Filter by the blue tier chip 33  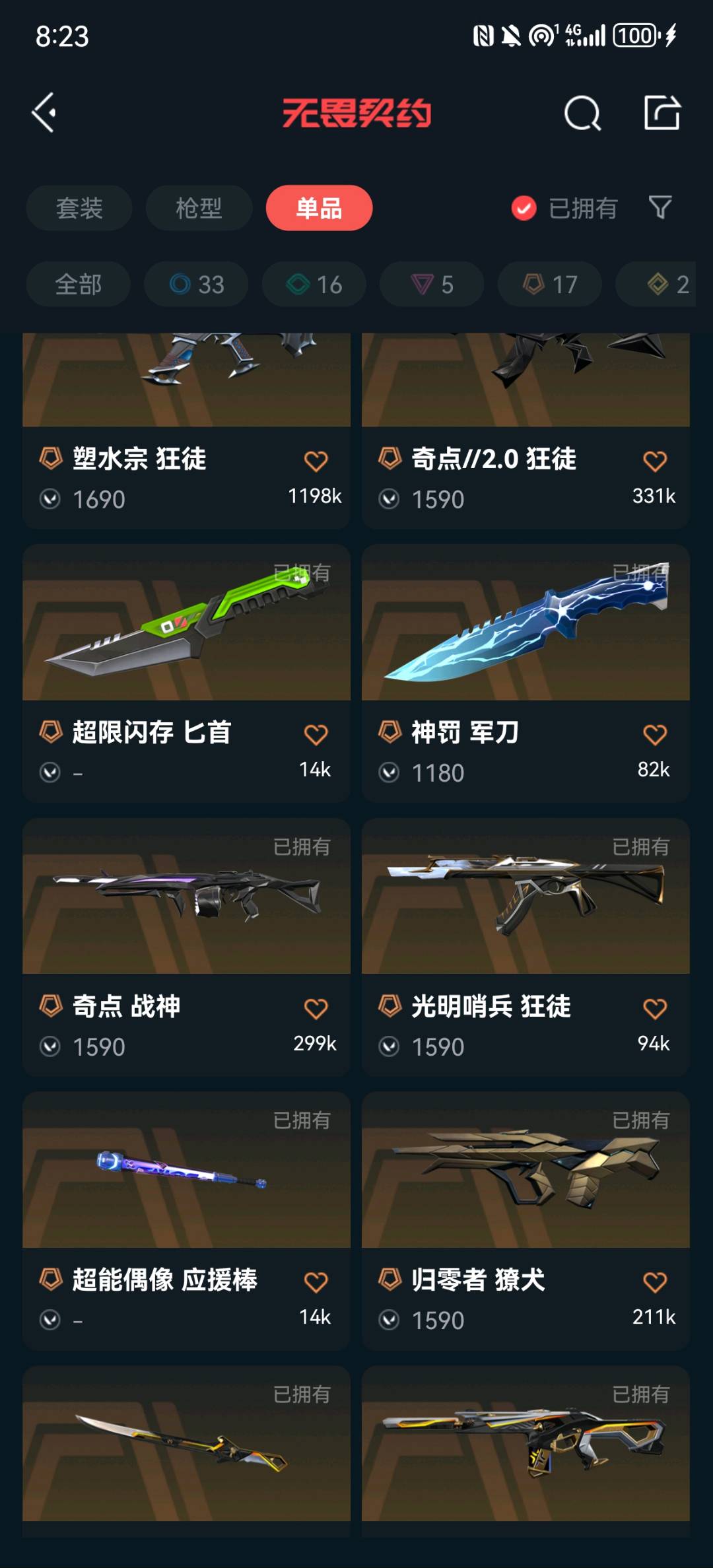pyautogui.click(x=197, y=285)
